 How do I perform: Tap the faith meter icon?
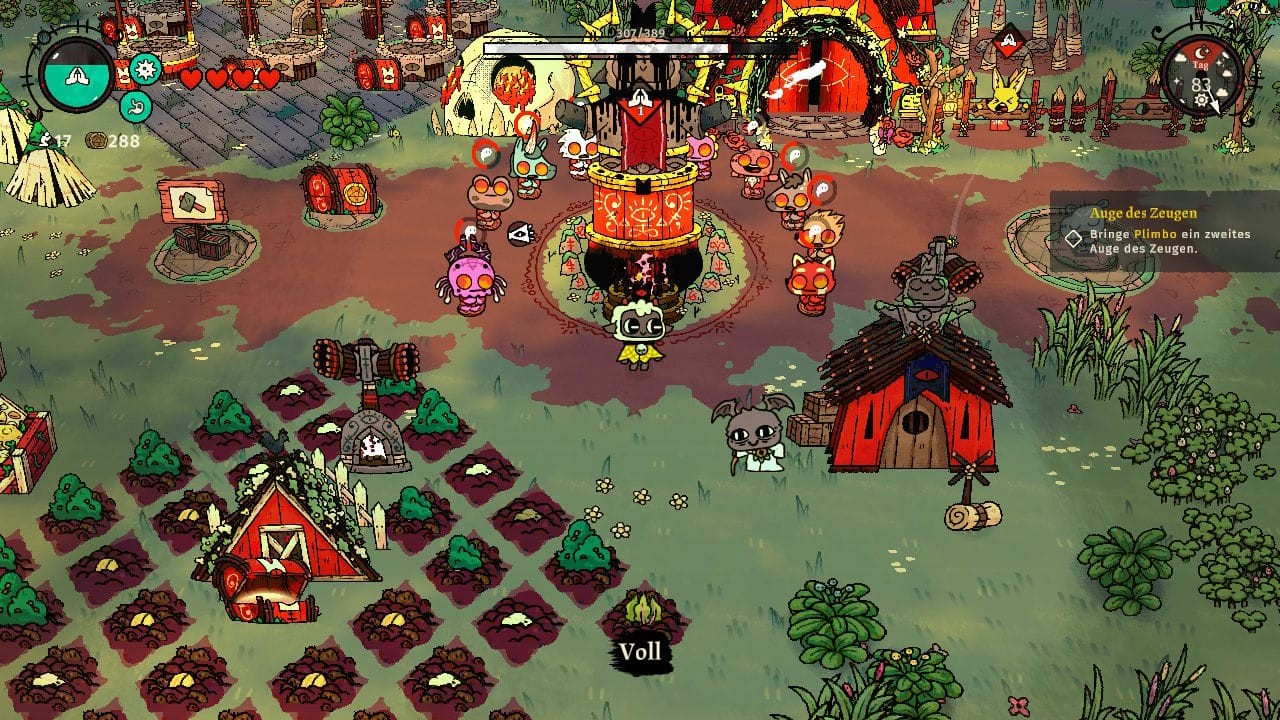(x=76, y=74)
